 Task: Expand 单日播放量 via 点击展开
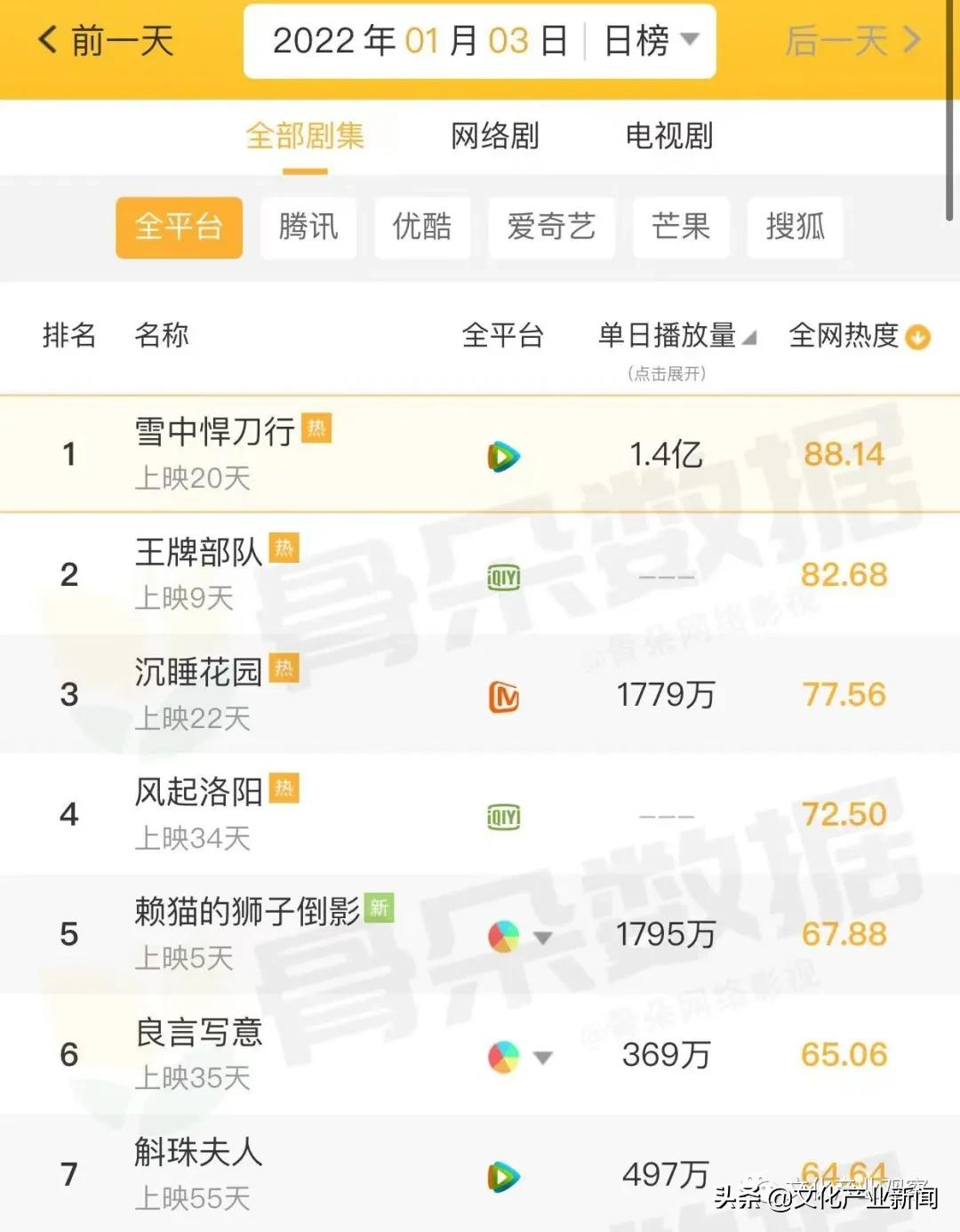(666, 374)
